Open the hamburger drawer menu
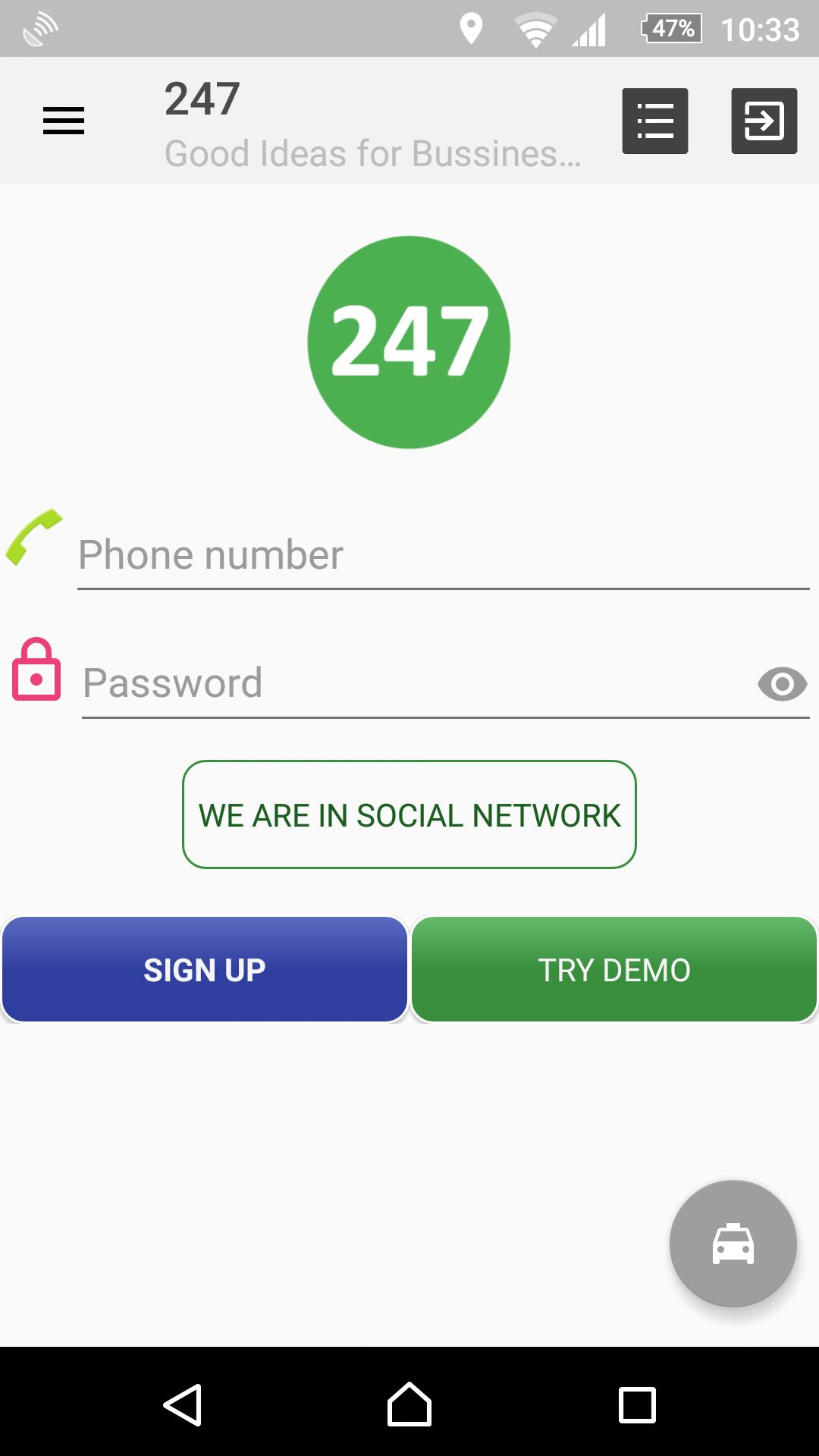The image size is (819, 1456). pos(64,121)
